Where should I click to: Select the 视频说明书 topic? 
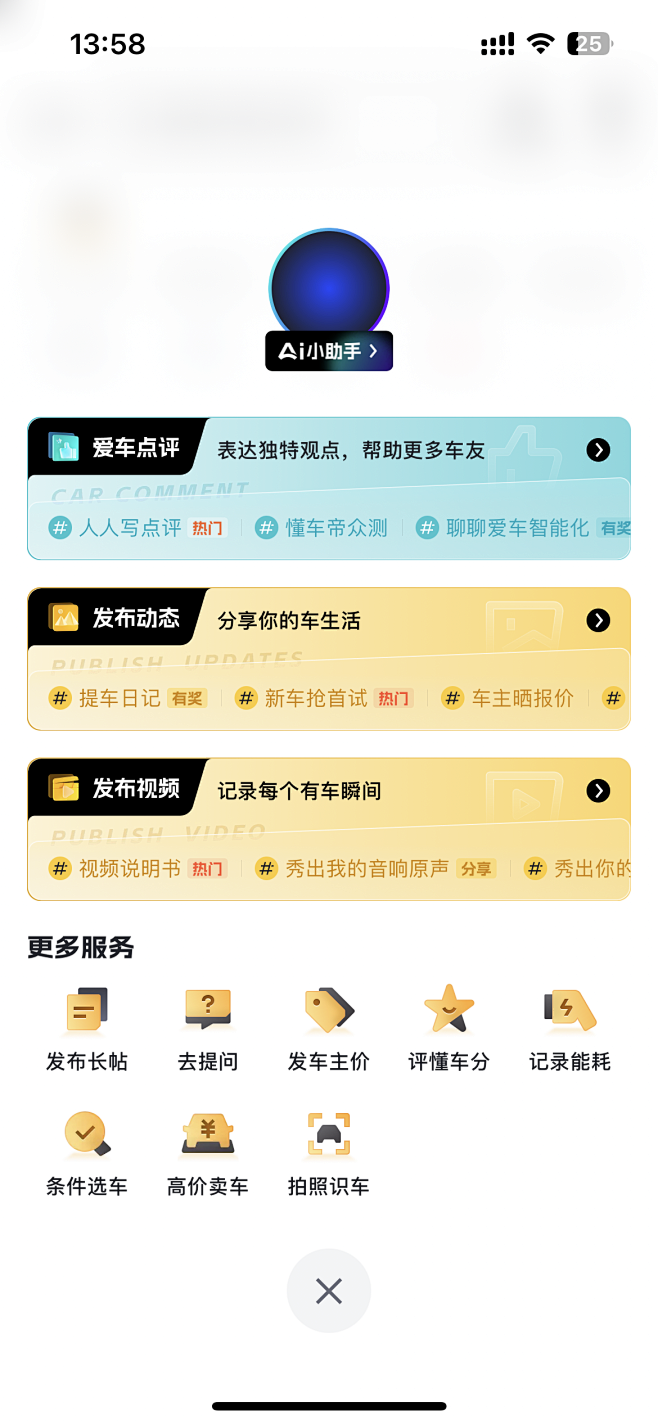[130, 868]
